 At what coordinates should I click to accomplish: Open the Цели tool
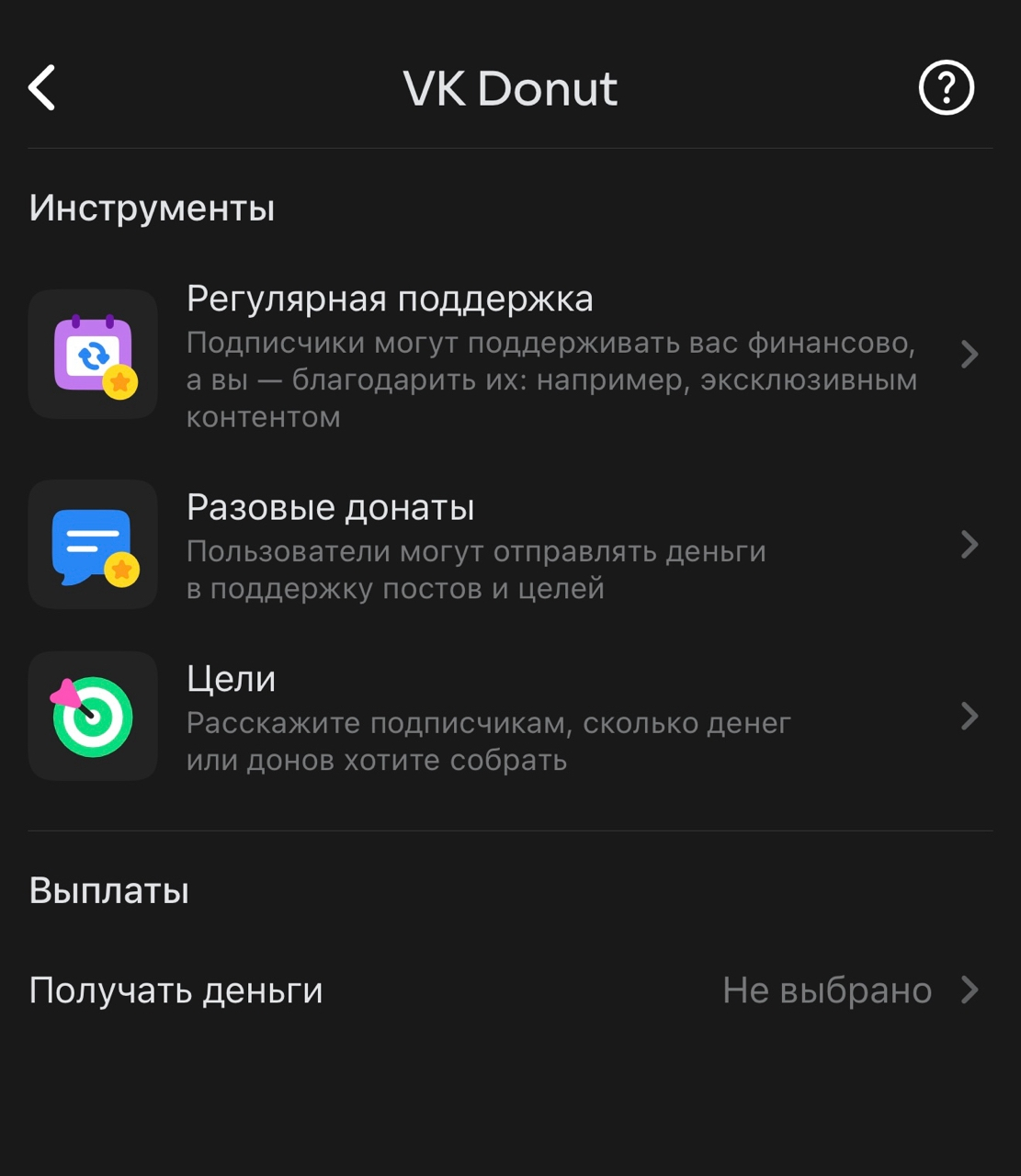point(232,678)
